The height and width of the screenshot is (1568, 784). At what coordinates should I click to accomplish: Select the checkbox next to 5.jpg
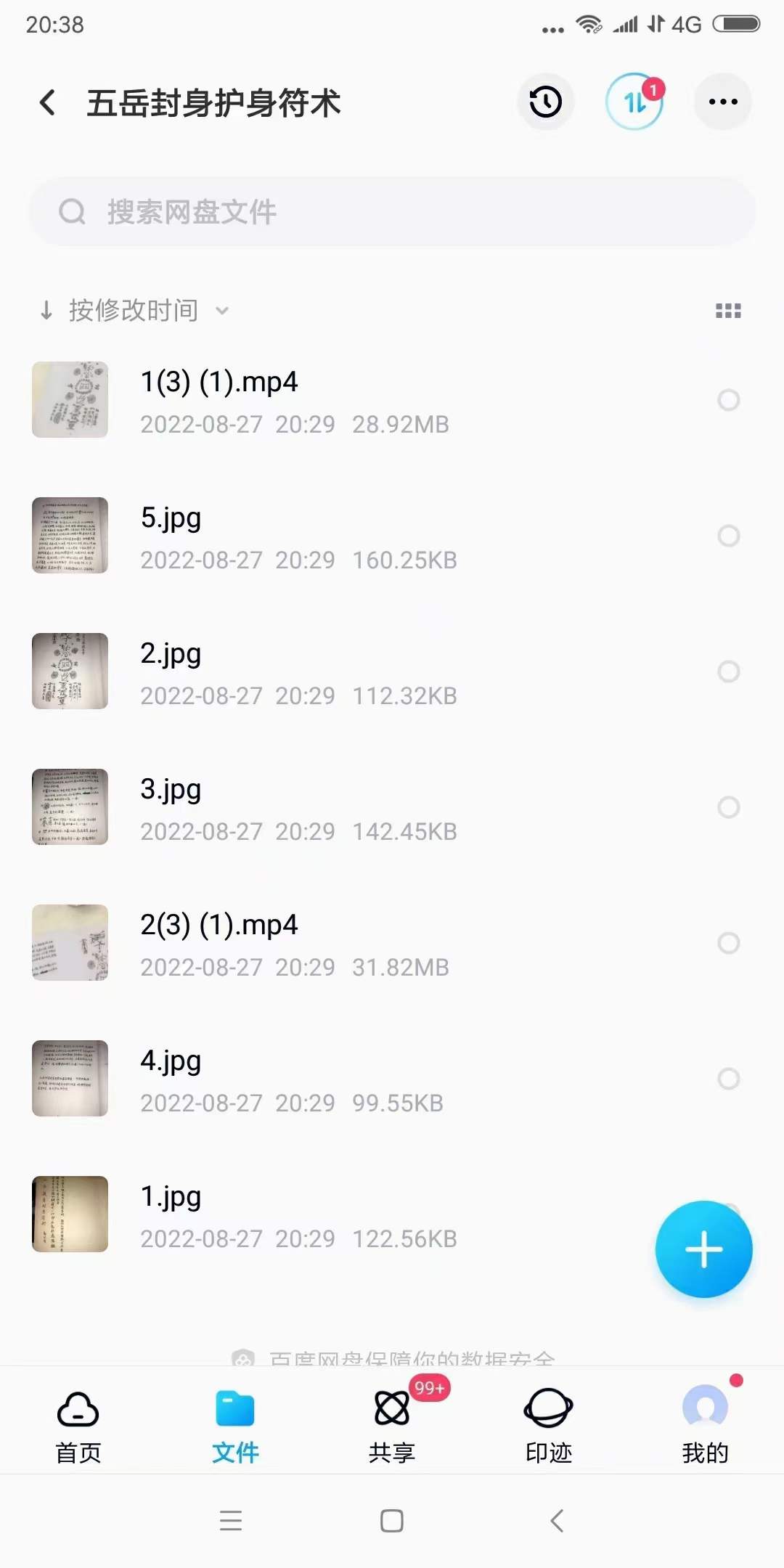pos(728,536)
